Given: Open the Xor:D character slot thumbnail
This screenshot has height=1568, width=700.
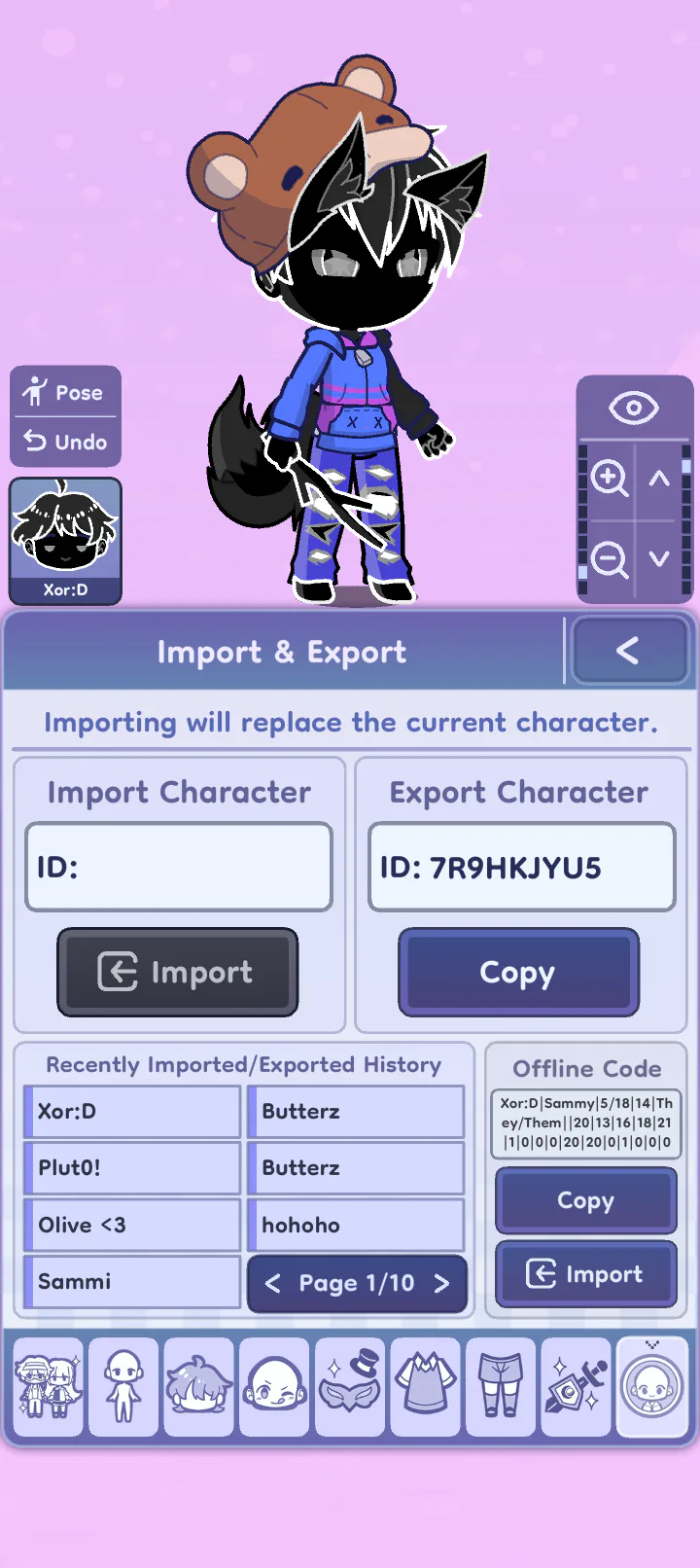Looking at the screenshot, I should coord(66,541).
